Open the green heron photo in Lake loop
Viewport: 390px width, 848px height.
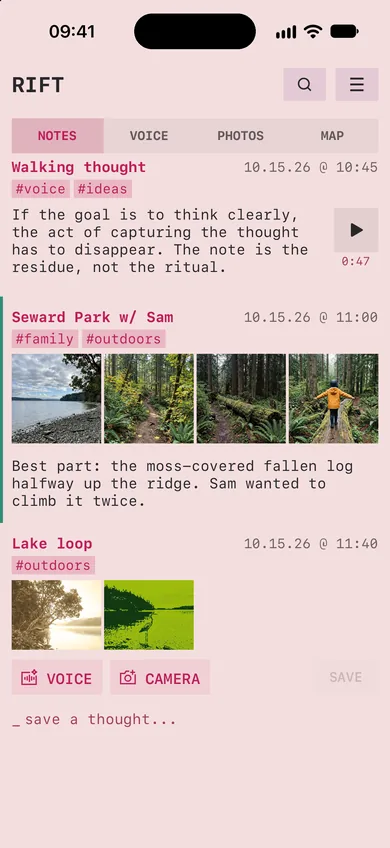tap(149, 615)
